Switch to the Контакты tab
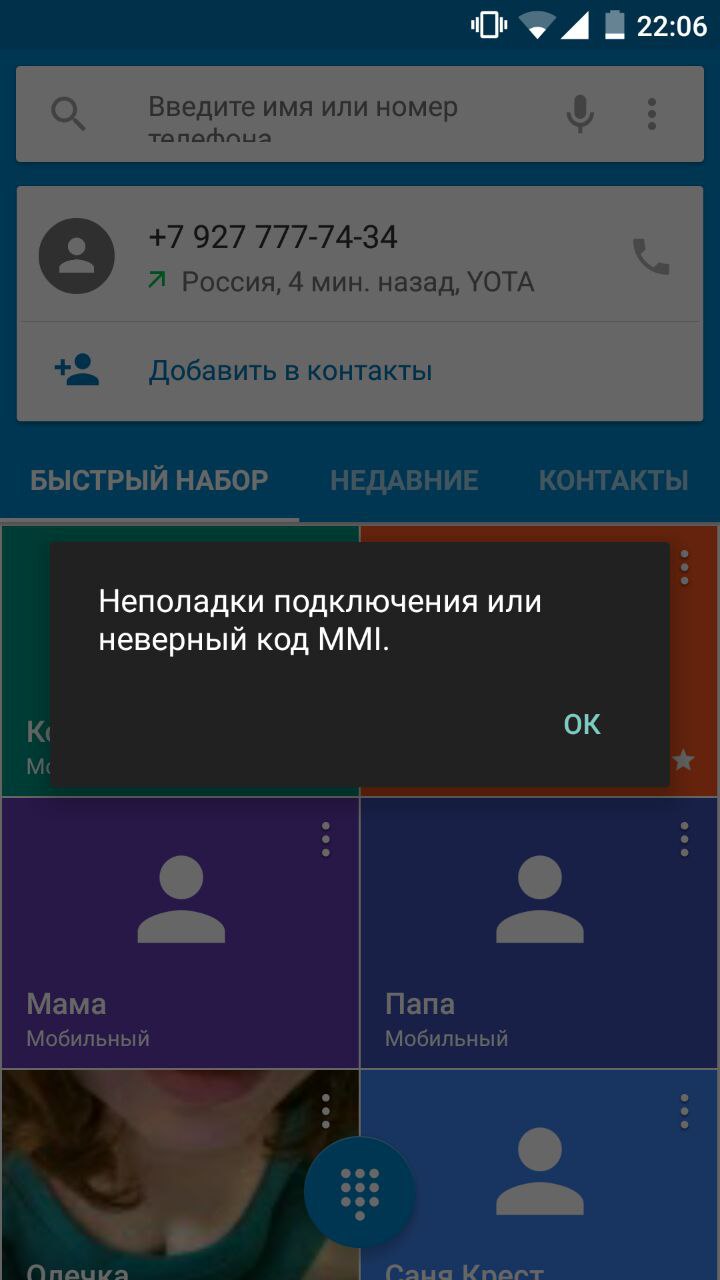The height and width of the screenshot is (1280, 720). pyautogui.click(x=613, y=481)
